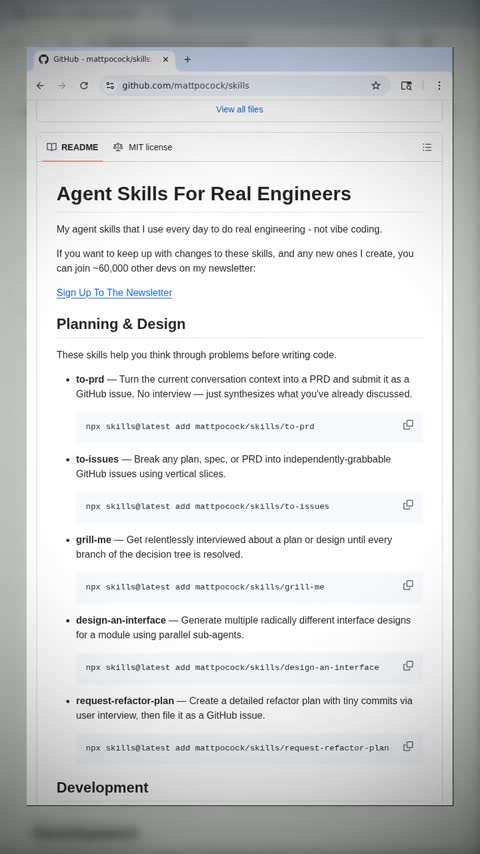Open the browser's three-dot menu
Image resolution: width=480 pixels, height=854 pixels.
[x=439, y=86]
